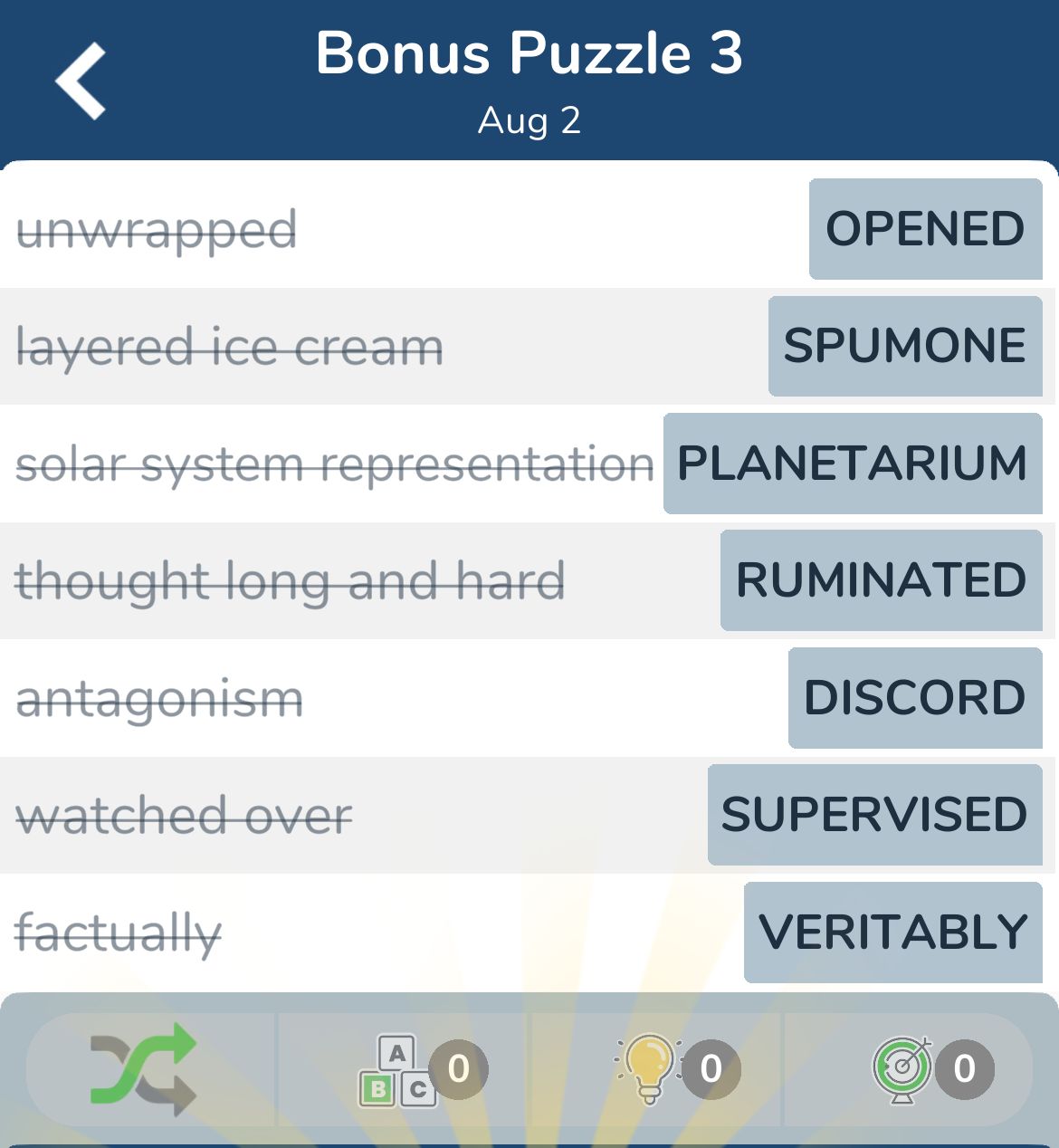The height and width of the screenshot is (1148, 1059).
Task: Use the target hint
Action: pyautogui.click(x=902, y=1070)
